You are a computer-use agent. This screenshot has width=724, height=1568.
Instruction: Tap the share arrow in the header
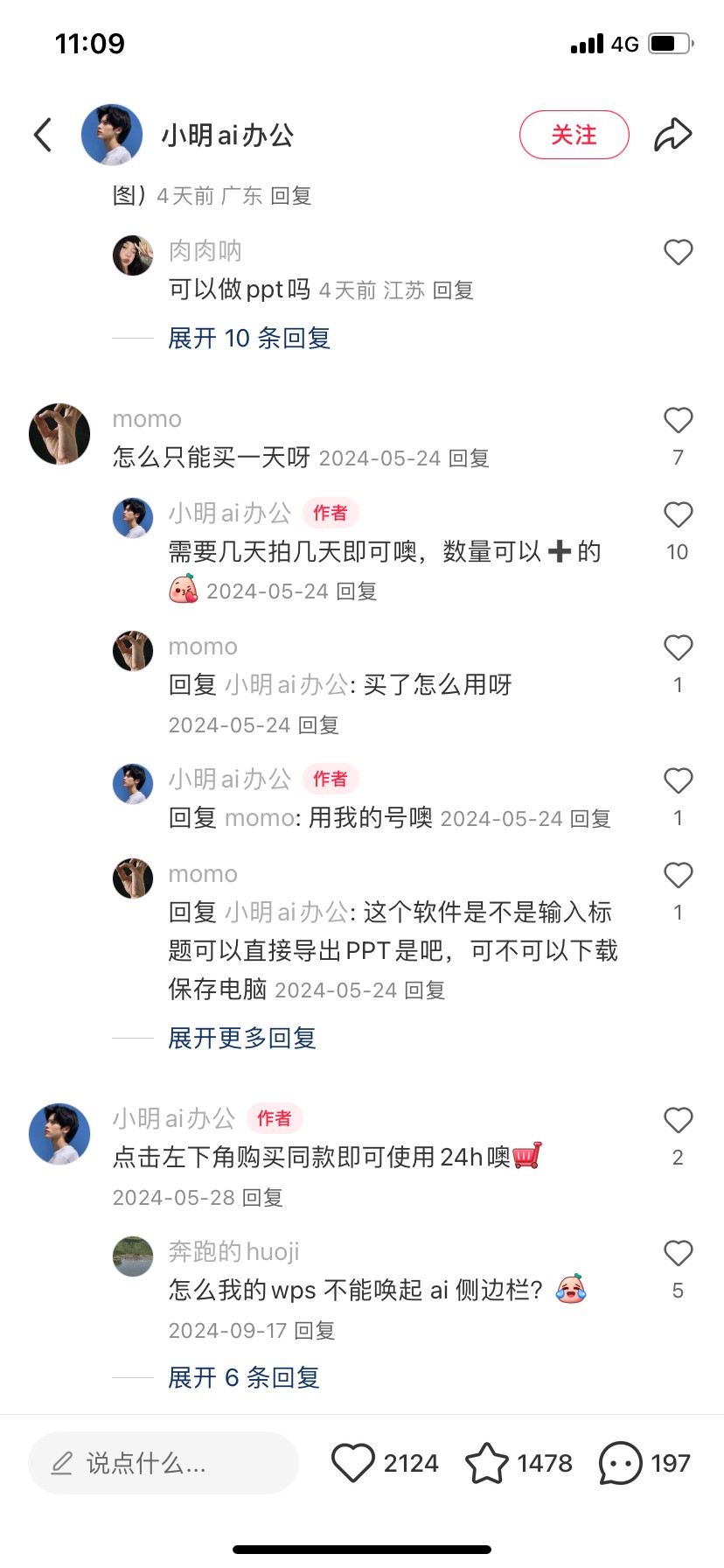click(x=672, y=135)
